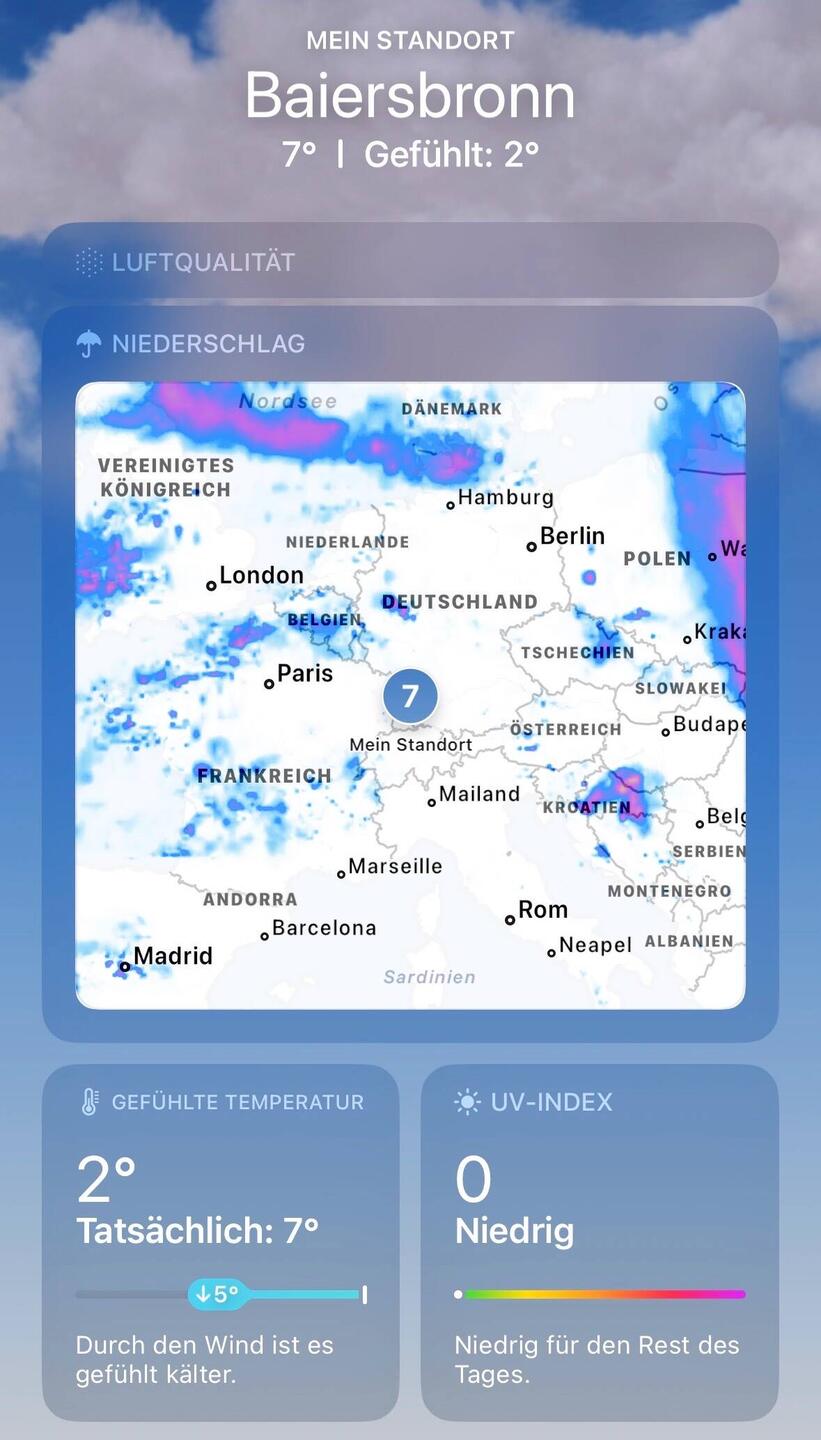Open the Luftqualität card
The width and height of the screenshot is (821, 1440).
(x=410, y=262)
